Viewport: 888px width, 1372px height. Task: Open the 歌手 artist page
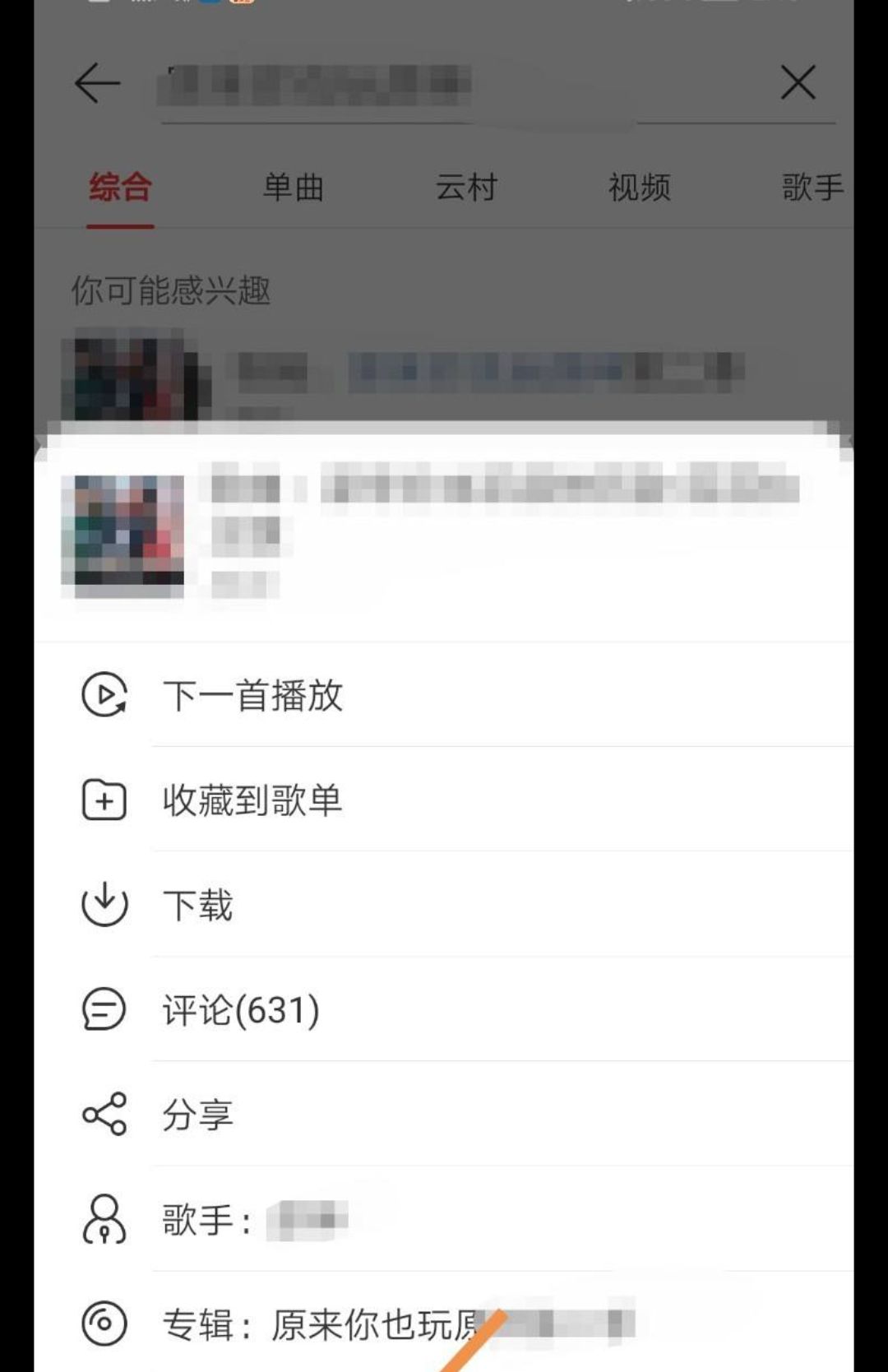255,1219
